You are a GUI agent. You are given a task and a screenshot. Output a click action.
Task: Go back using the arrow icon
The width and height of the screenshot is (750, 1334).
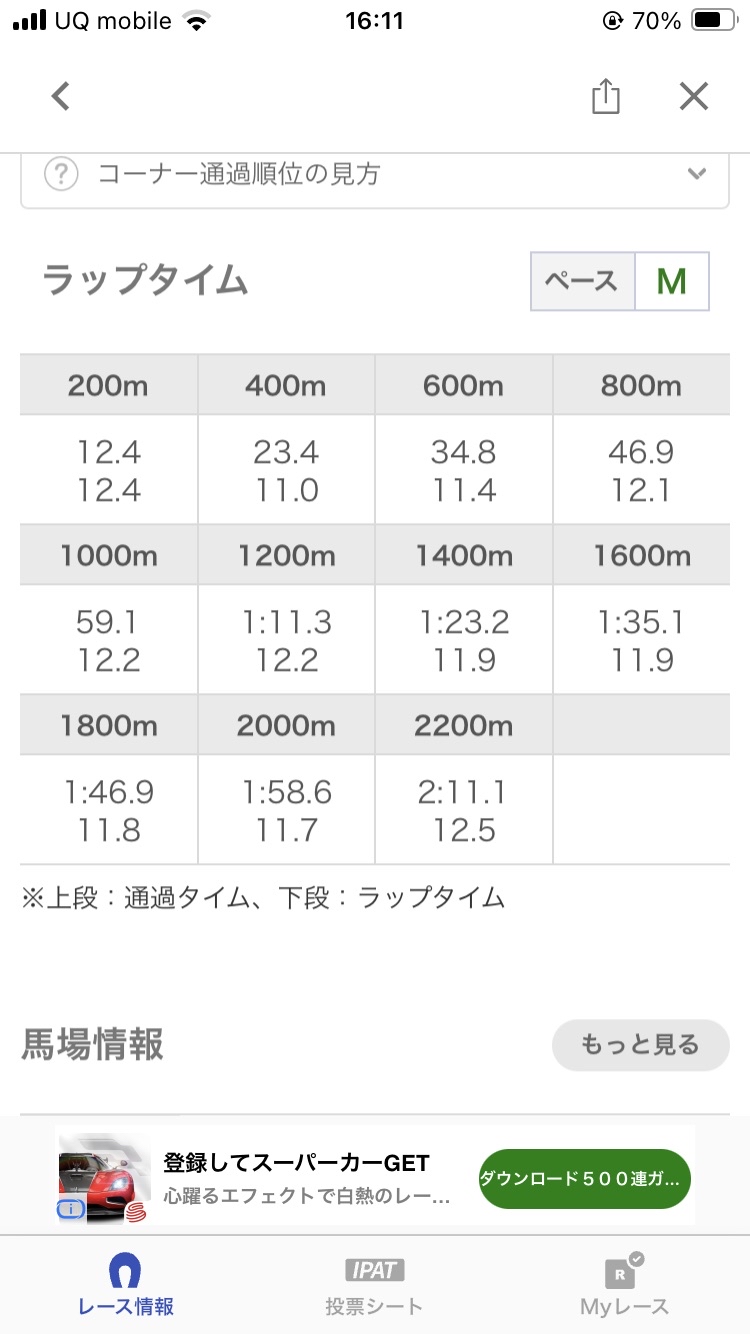tap(61, 97)
